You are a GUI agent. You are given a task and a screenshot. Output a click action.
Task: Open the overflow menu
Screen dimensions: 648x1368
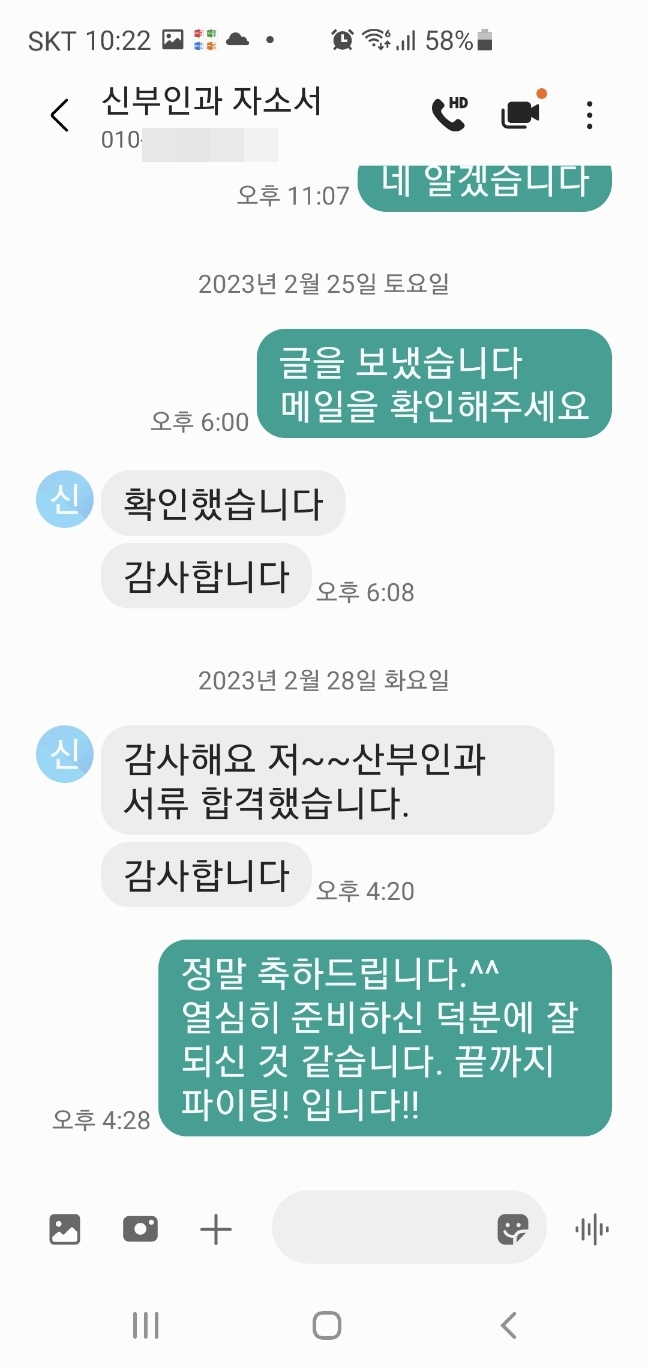coord(589,115)
